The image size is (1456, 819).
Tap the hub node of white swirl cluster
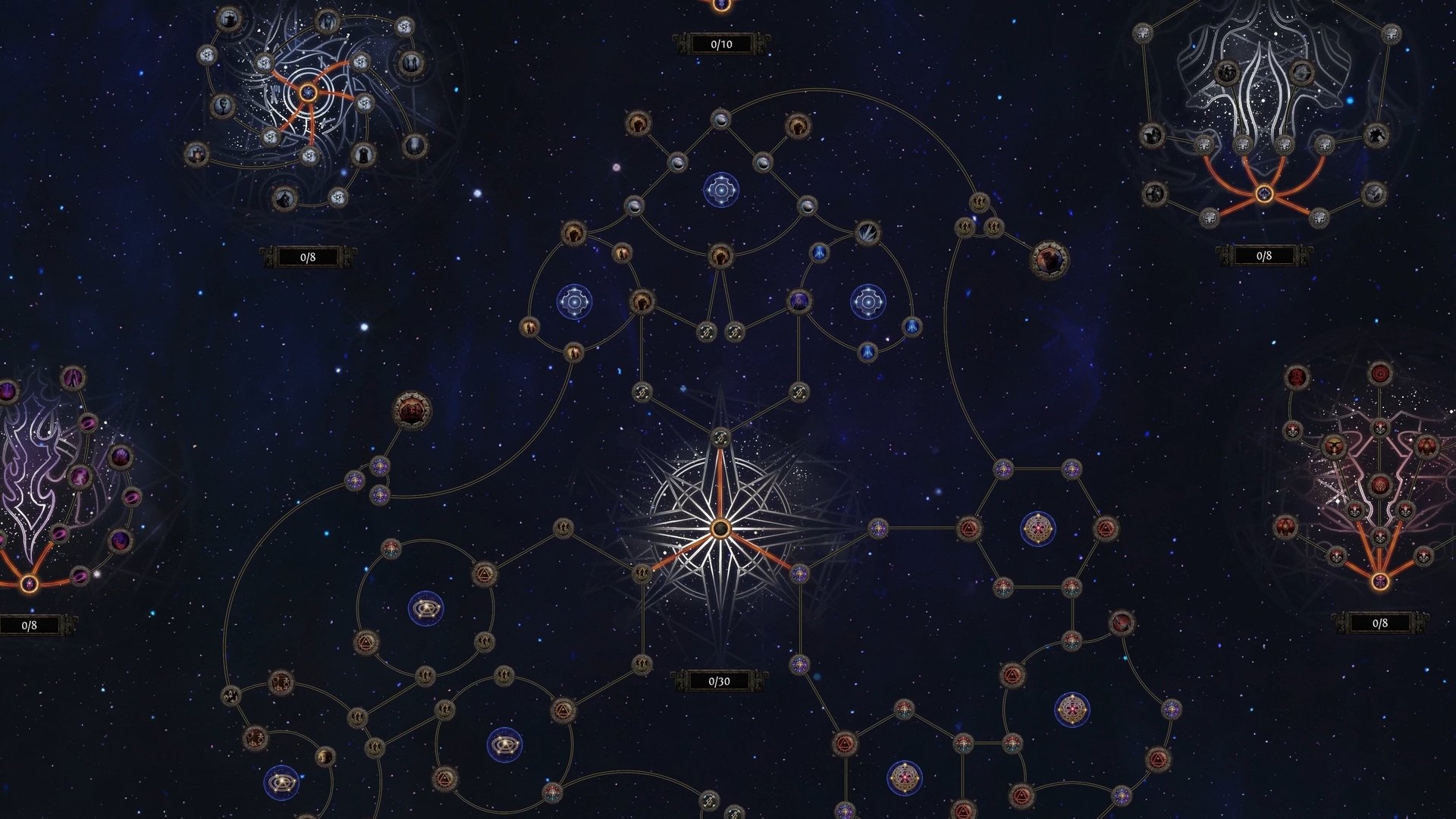308,93
